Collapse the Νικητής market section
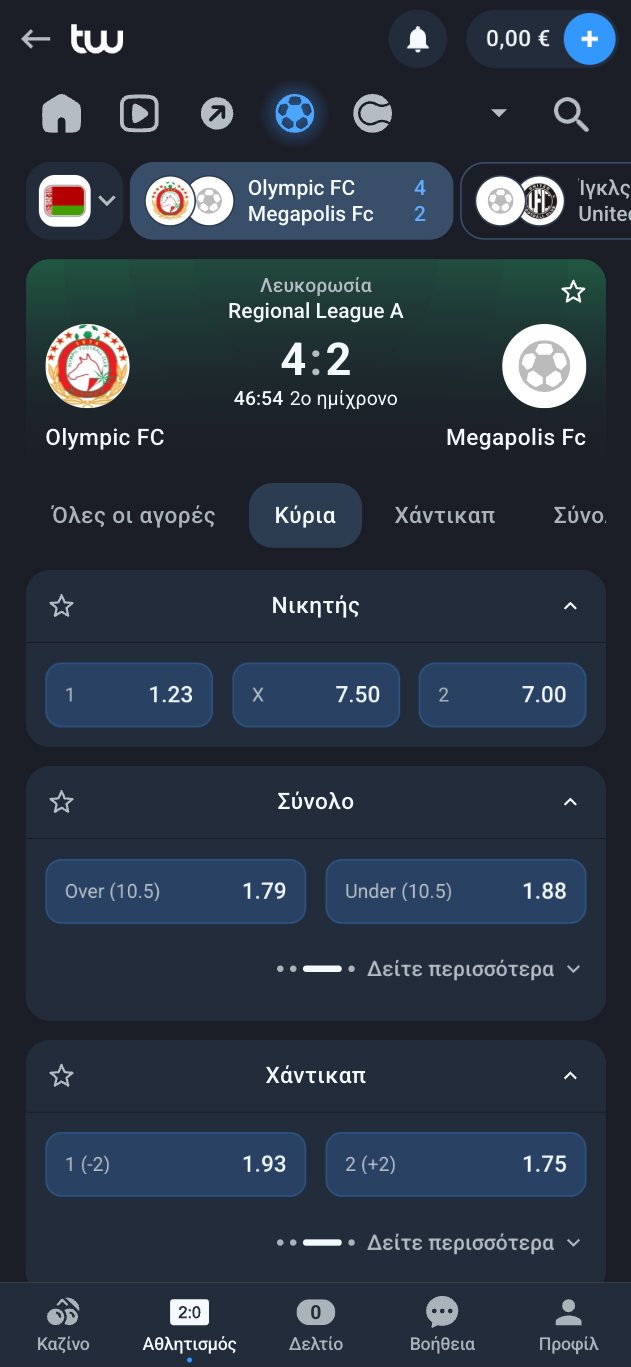Image resolution: width=631 pixels, height=1367 pixels. (x=570, y=606)
